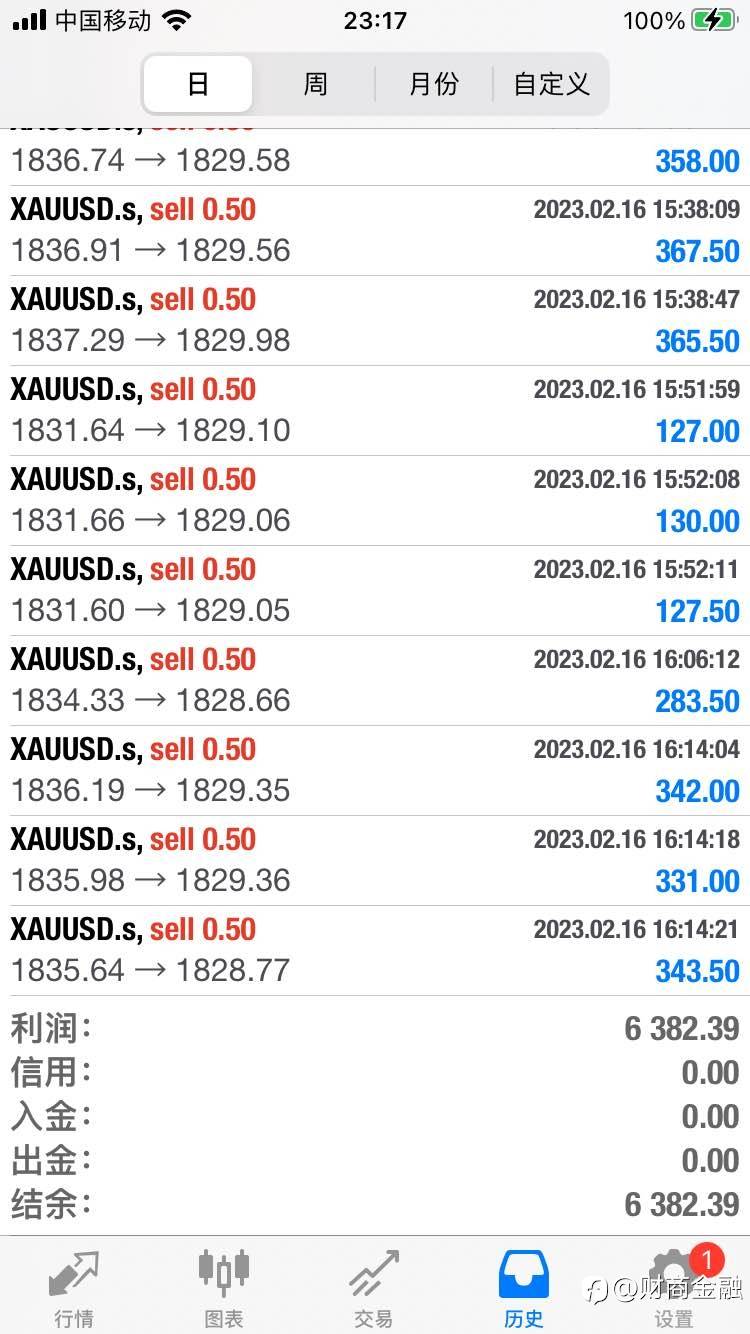View details of the 15:51:59 trade
This screenshot has height=1334, width=750.
[375, 410]
